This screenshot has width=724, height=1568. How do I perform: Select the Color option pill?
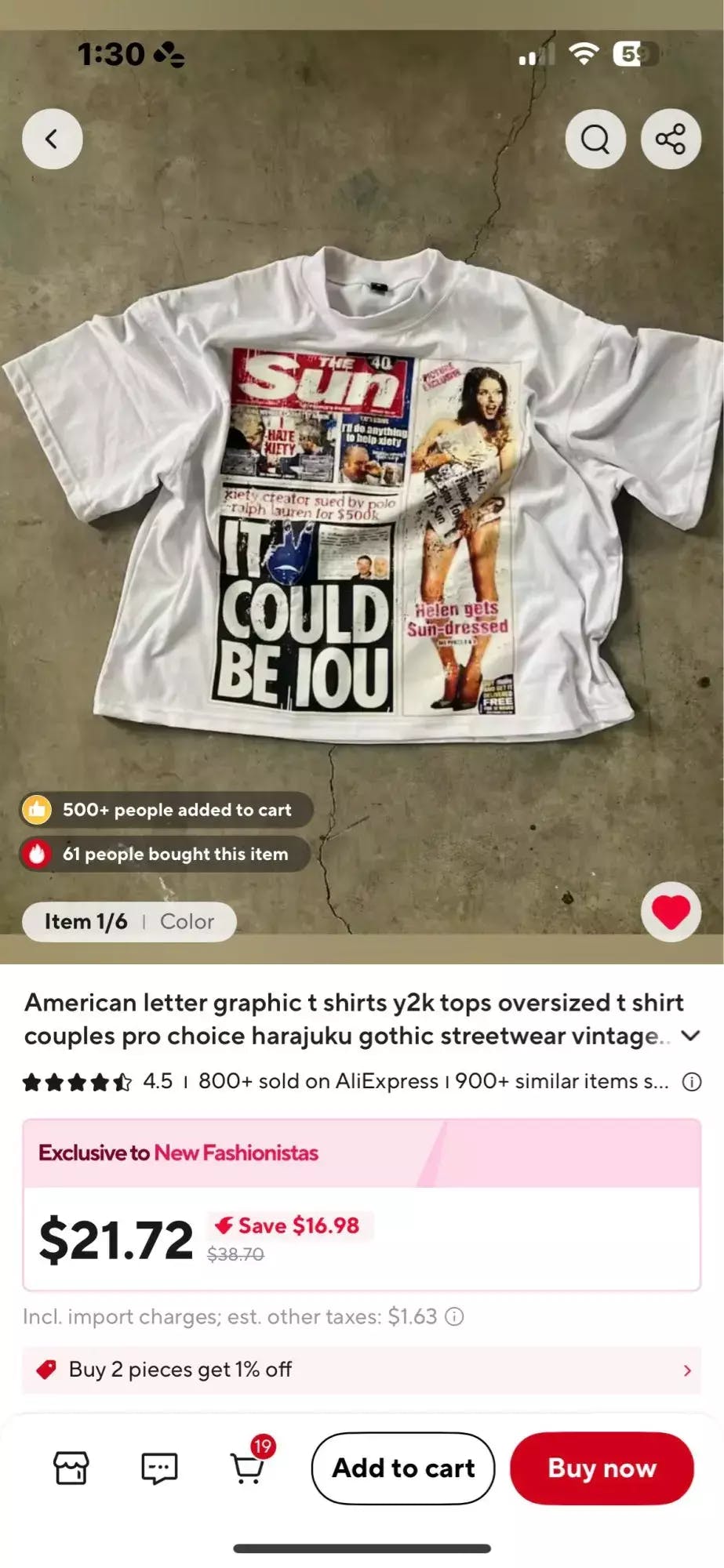pos(187,921)
